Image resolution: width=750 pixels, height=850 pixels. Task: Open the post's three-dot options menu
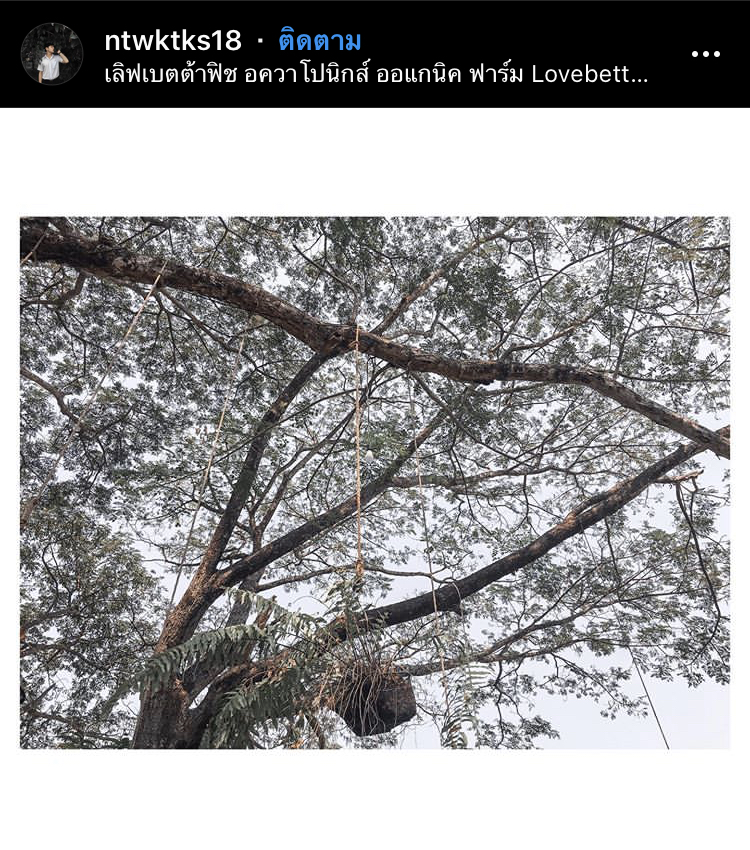click(705, 54)
